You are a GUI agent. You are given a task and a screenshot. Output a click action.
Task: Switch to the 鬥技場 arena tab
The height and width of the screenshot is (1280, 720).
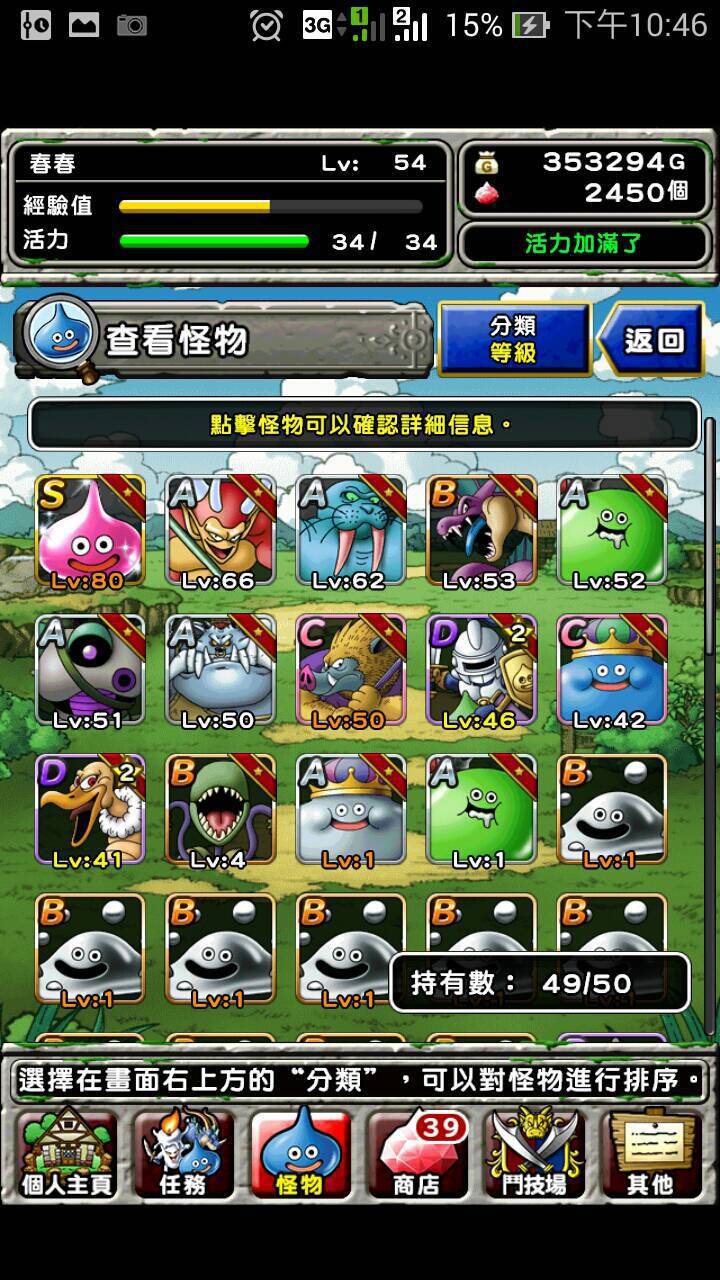pos(535,1153)
